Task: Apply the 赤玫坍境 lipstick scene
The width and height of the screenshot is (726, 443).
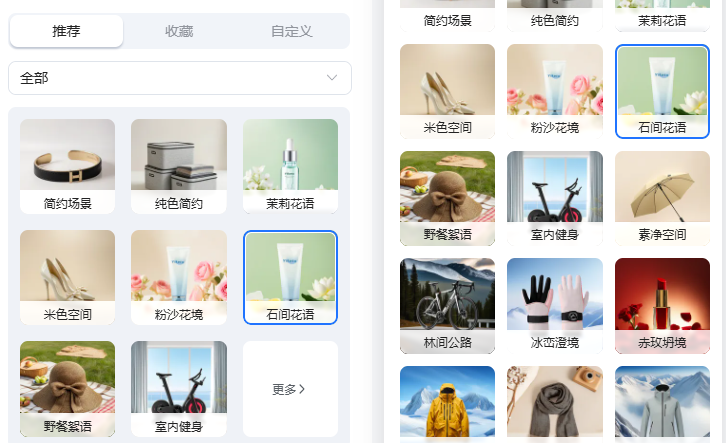Action: tap(662, 304)
